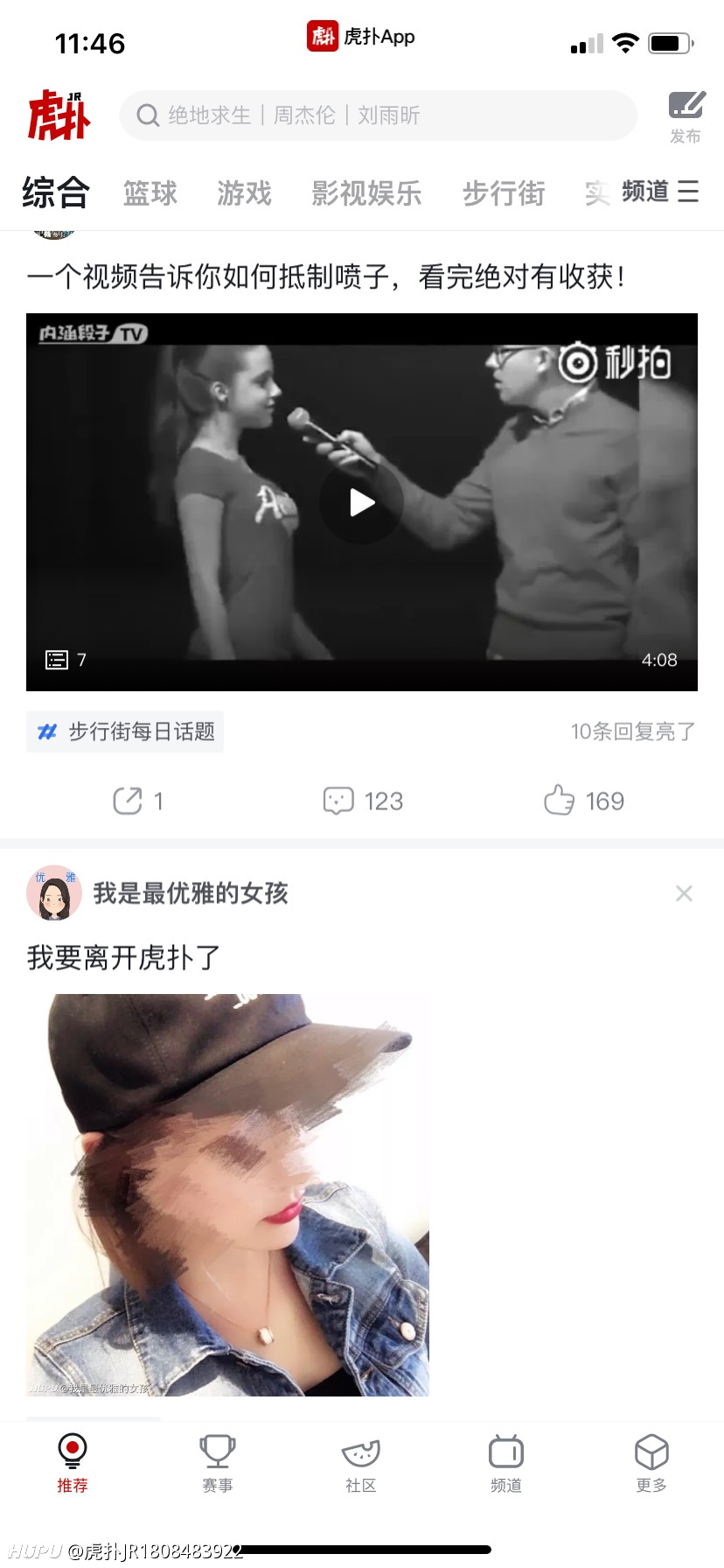Open the 步行街每日话题 topic tag
Image resolution: width=724 pixels, height=1568 pixels.
(125, 731)
